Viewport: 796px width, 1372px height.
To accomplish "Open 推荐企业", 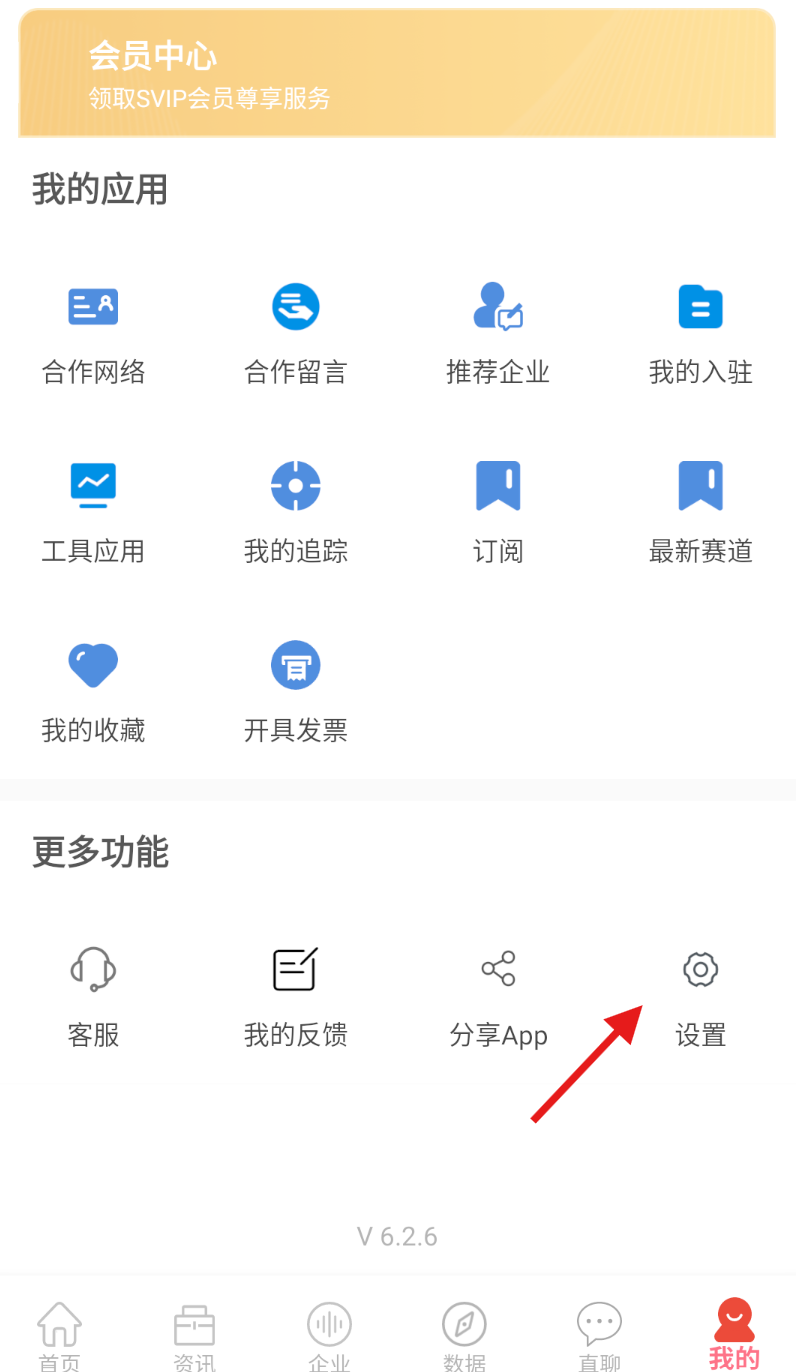I will pyautogui.click(x=497, y=330).
